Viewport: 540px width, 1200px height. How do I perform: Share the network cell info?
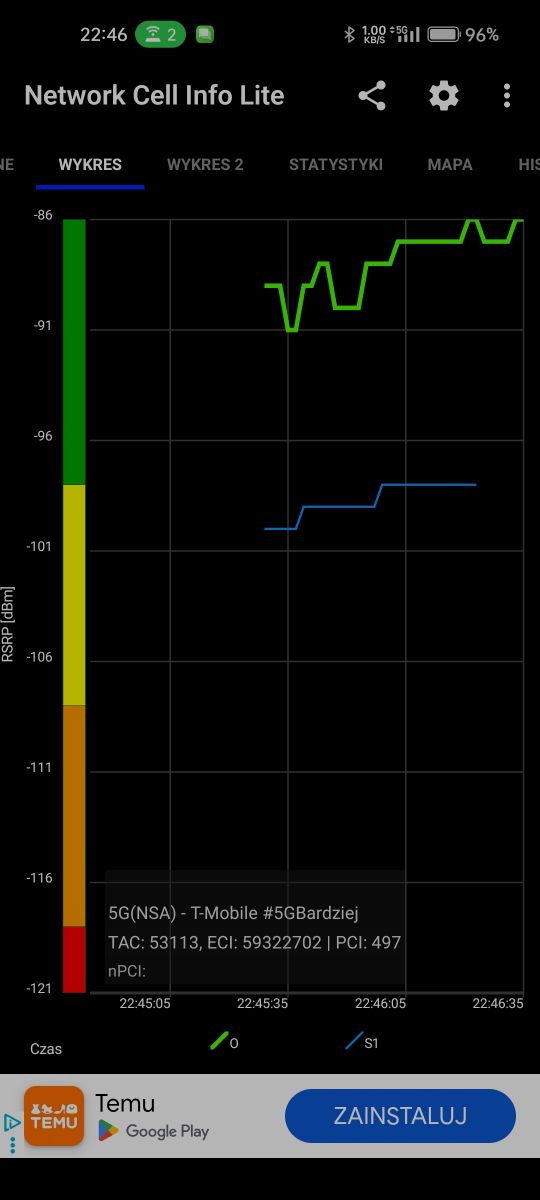coord(372,96)
